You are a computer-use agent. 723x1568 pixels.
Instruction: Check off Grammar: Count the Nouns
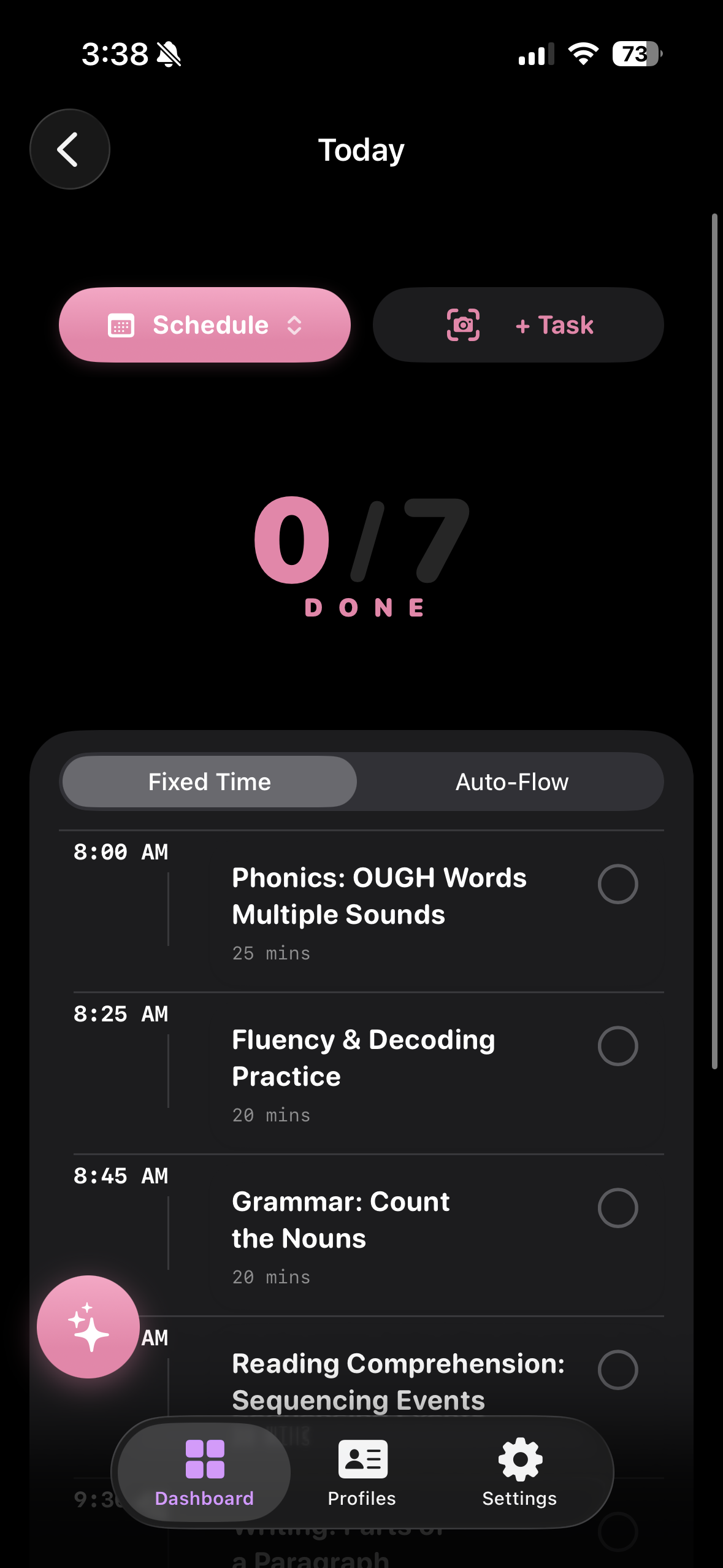[618, 1208]
